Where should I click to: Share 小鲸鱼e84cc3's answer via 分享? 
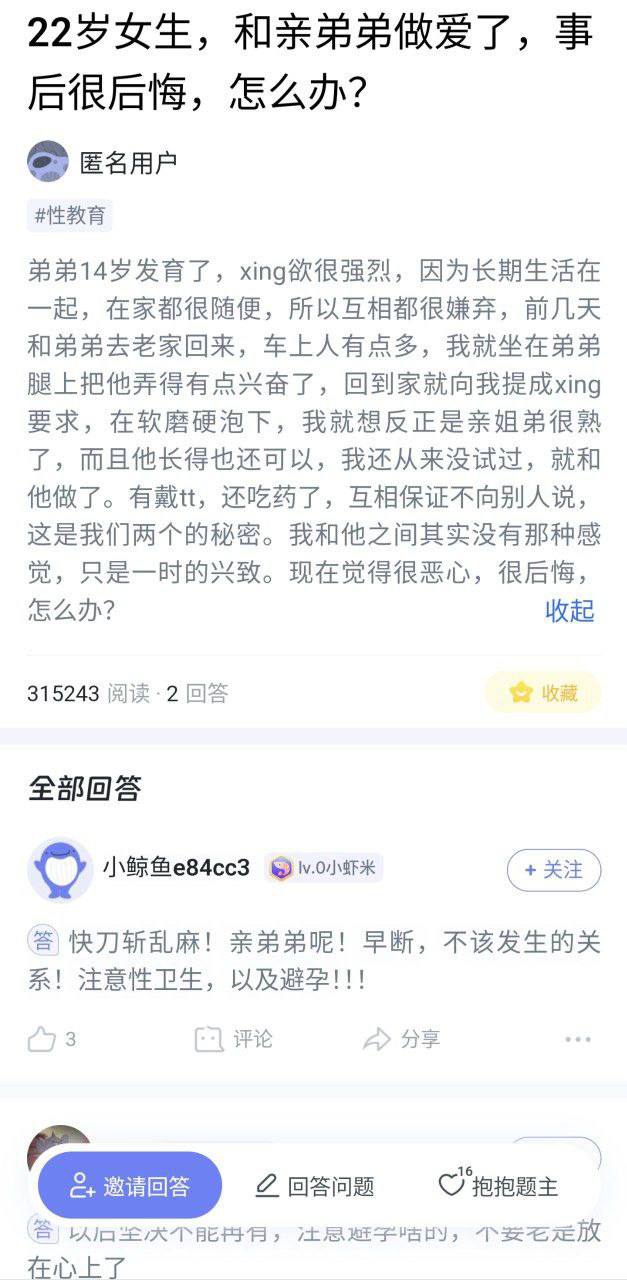(402, 1040)
